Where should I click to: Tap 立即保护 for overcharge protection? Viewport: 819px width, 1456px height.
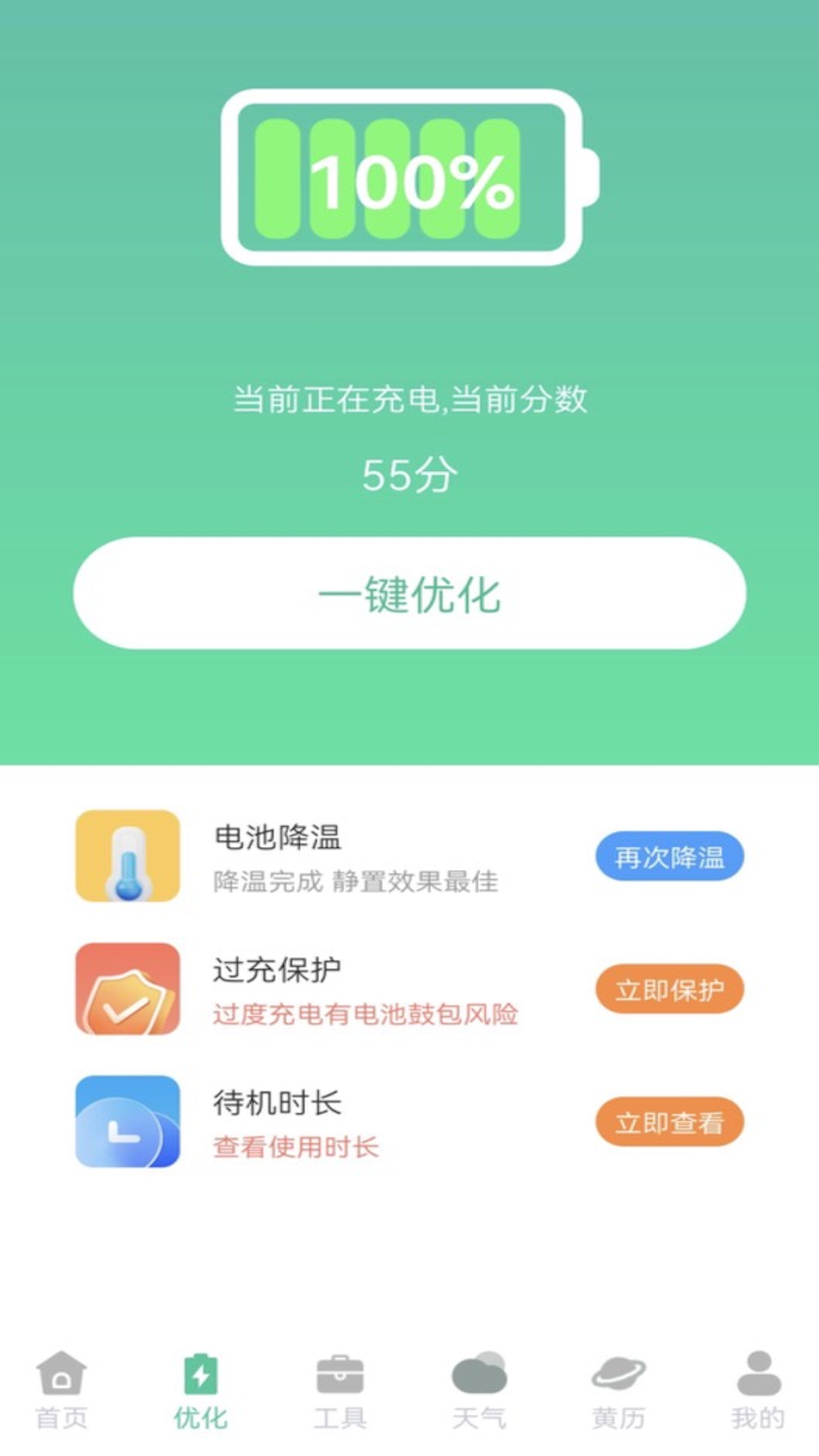[669, 989]
